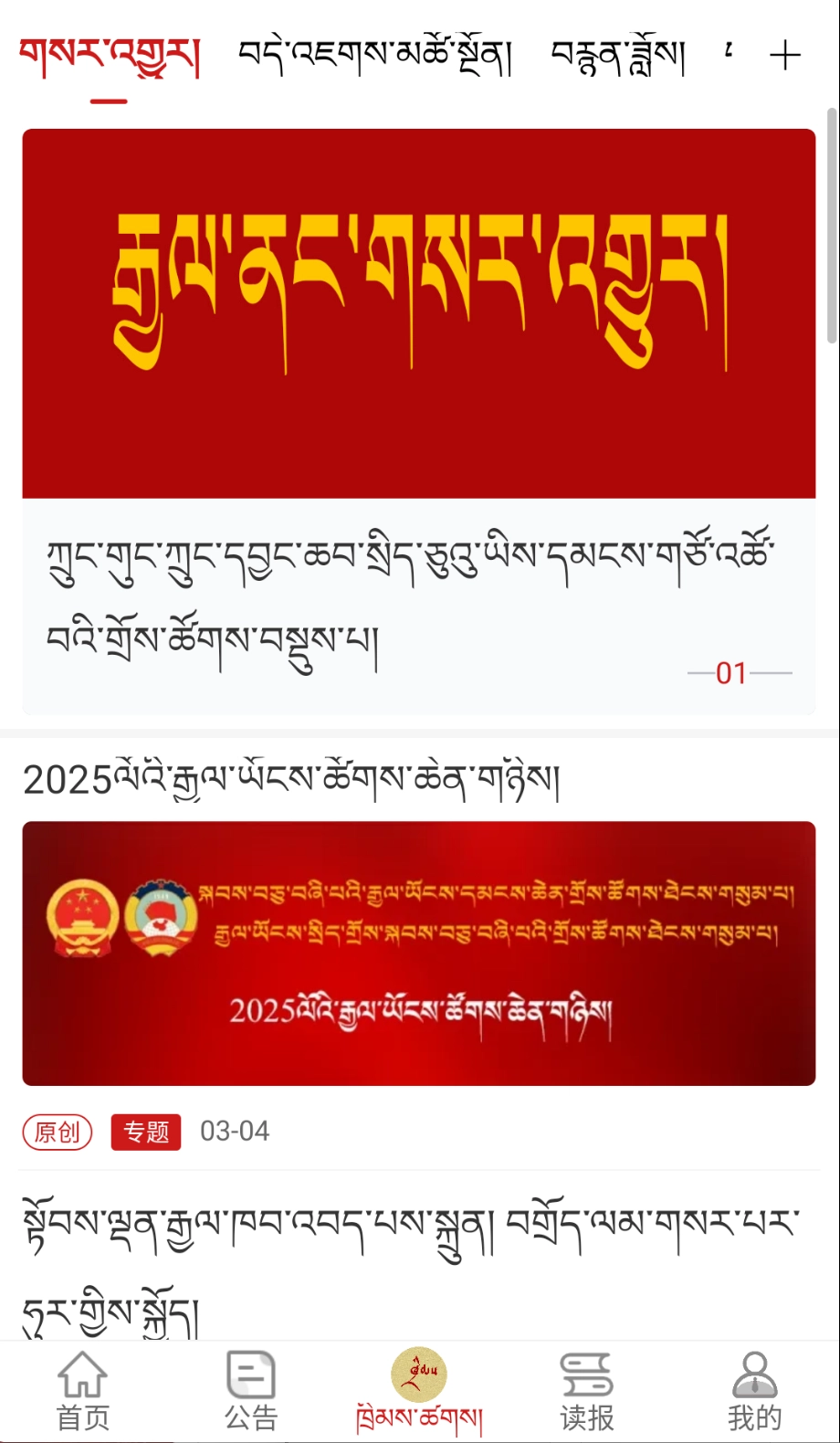Tap the carousel page indicator showing 01

click(730, 674)
